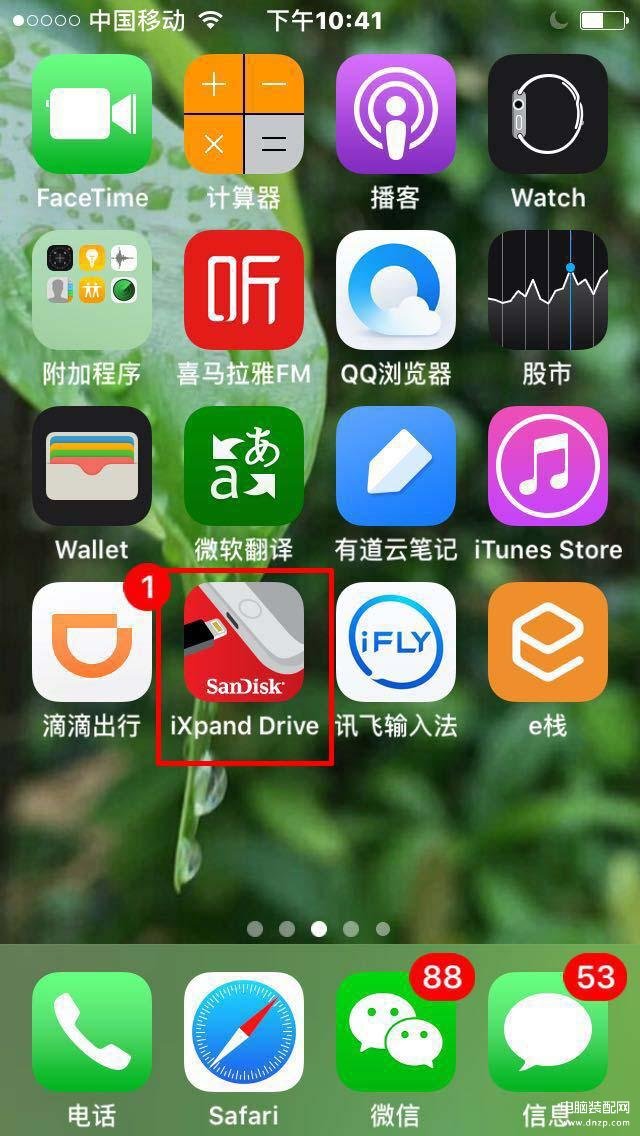Open the 电话 phone app
Image resolution: width=640 pixels, height=1136 pixels.
coord(92,1031)
